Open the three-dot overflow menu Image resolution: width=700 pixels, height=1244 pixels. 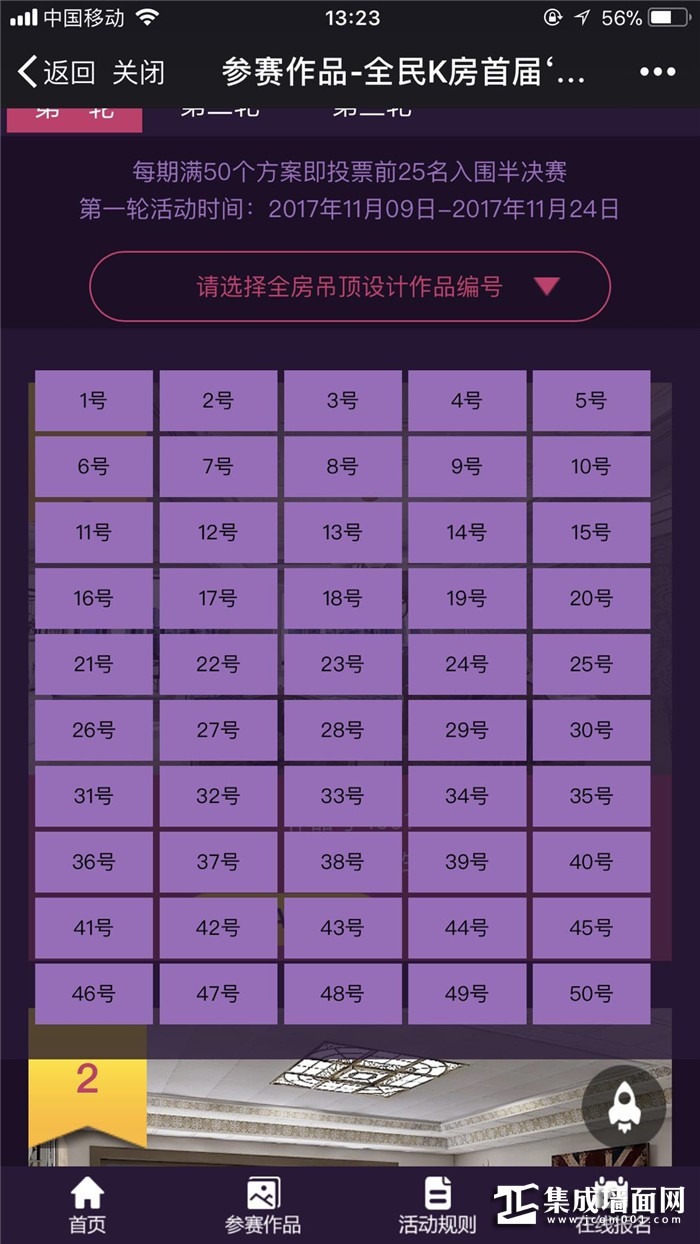click(657, 73)
